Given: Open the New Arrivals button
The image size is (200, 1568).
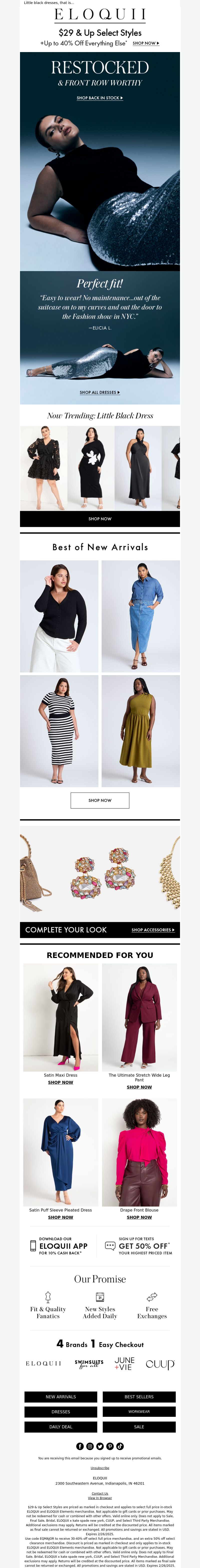Looking at the screenshot, I should pyautogui.click(x=61, y=1397).
